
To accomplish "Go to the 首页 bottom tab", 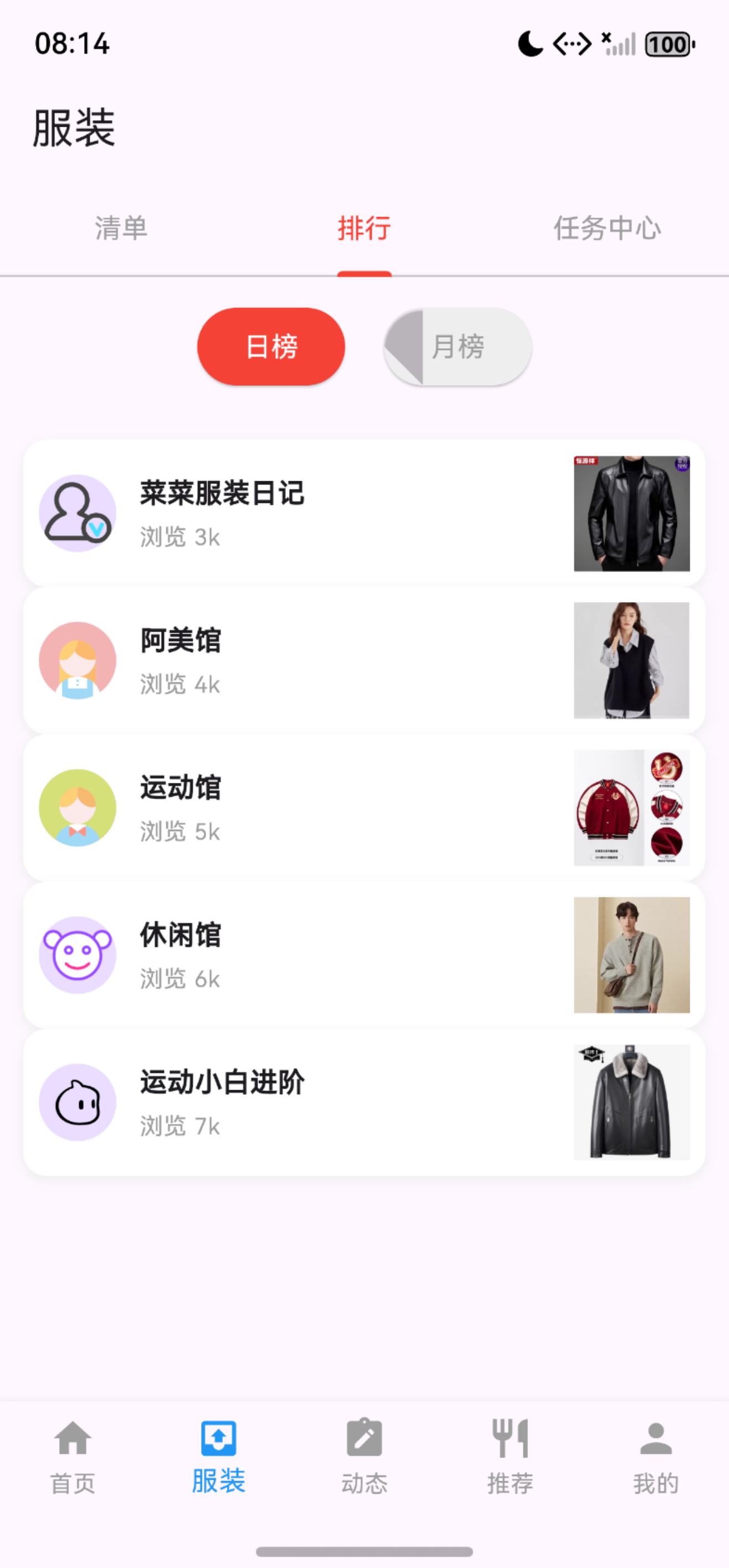I will (x=73, y=1457).
